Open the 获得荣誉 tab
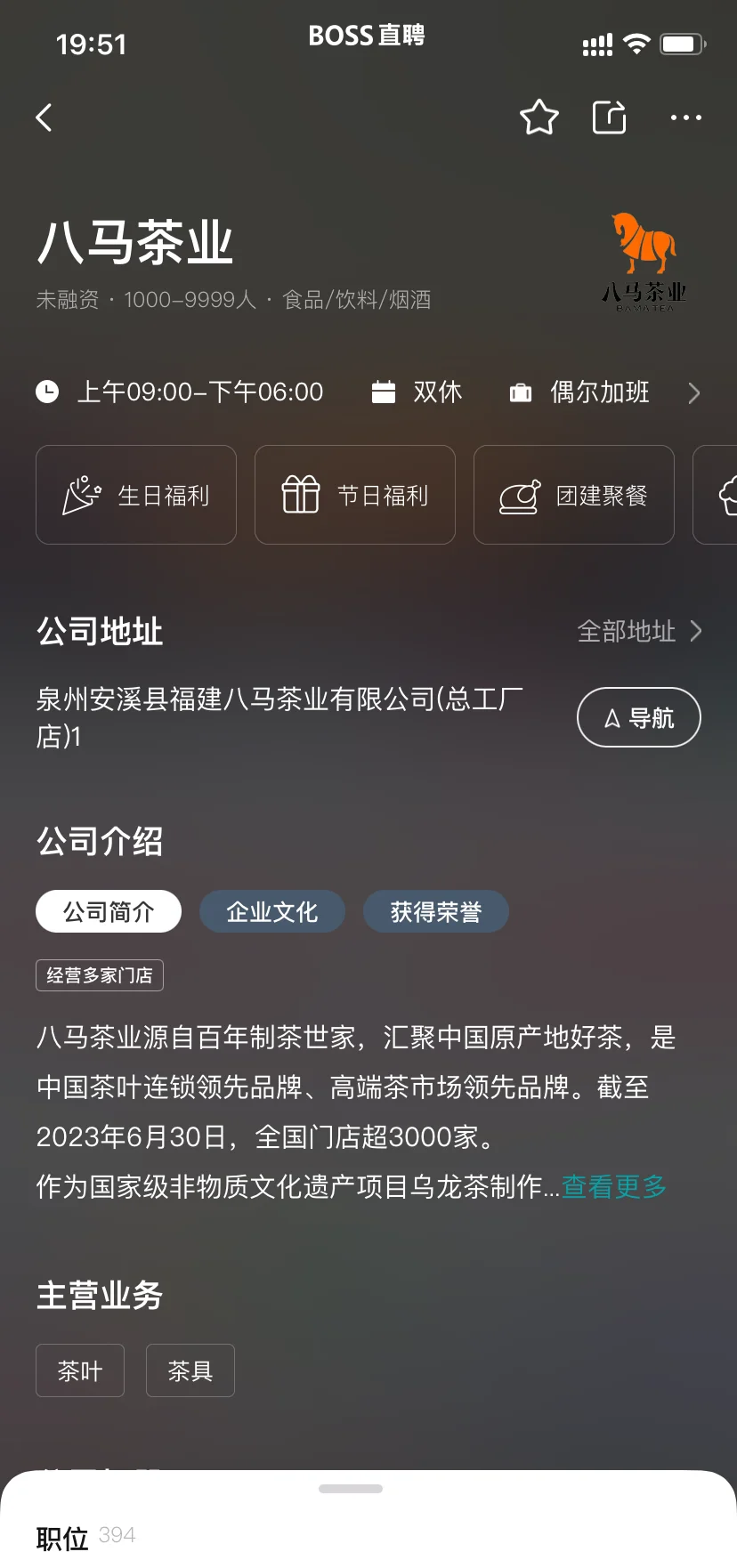The image size is (737, 1568). pos(435,911)
